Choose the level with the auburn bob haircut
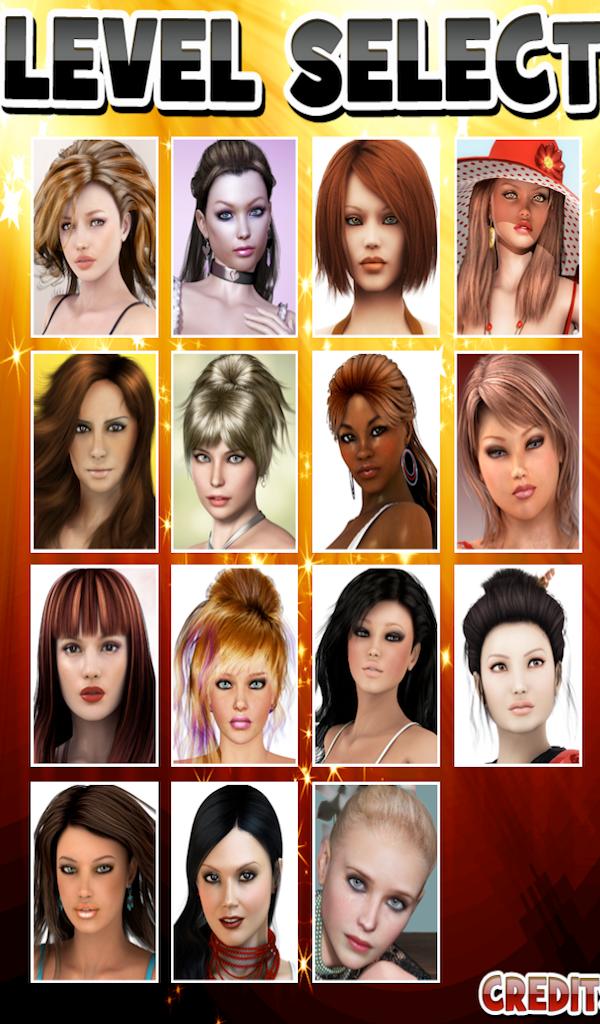This screenshot has width=600, height=1024. click(x=376, y=237)
